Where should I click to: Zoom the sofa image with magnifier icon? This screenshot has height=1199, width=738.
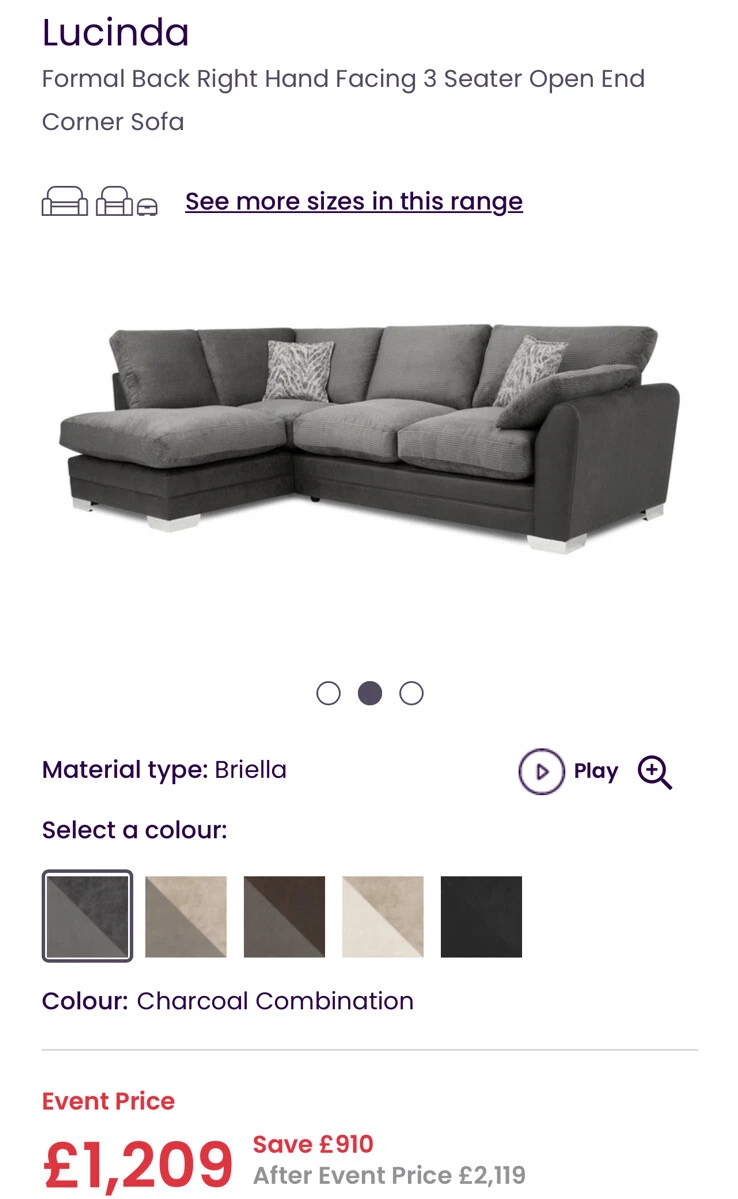(655, 772)
